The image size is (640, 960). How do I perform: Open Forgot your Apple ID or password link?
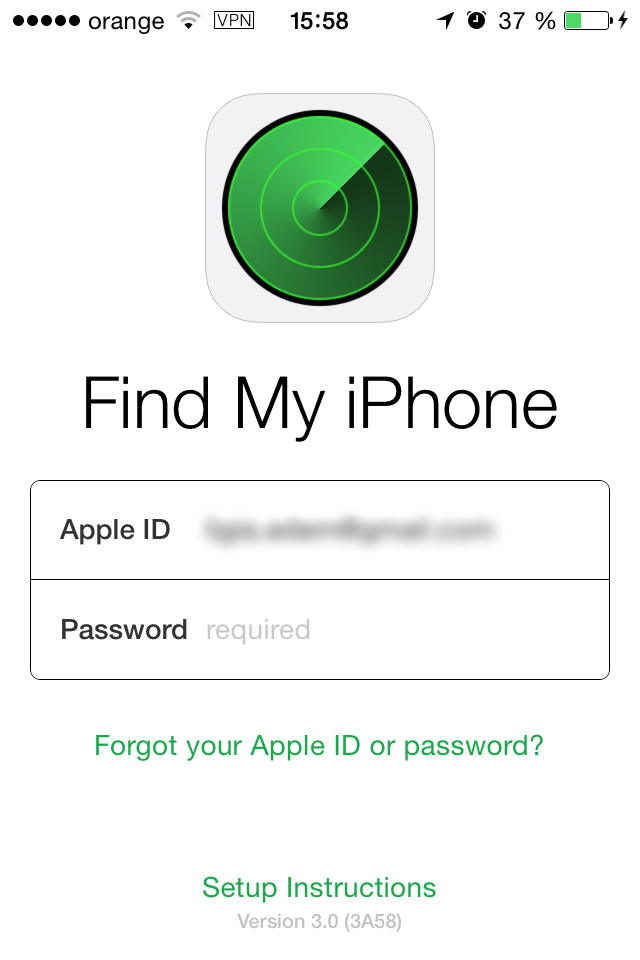pyautogui.click(x=319, y=746)
